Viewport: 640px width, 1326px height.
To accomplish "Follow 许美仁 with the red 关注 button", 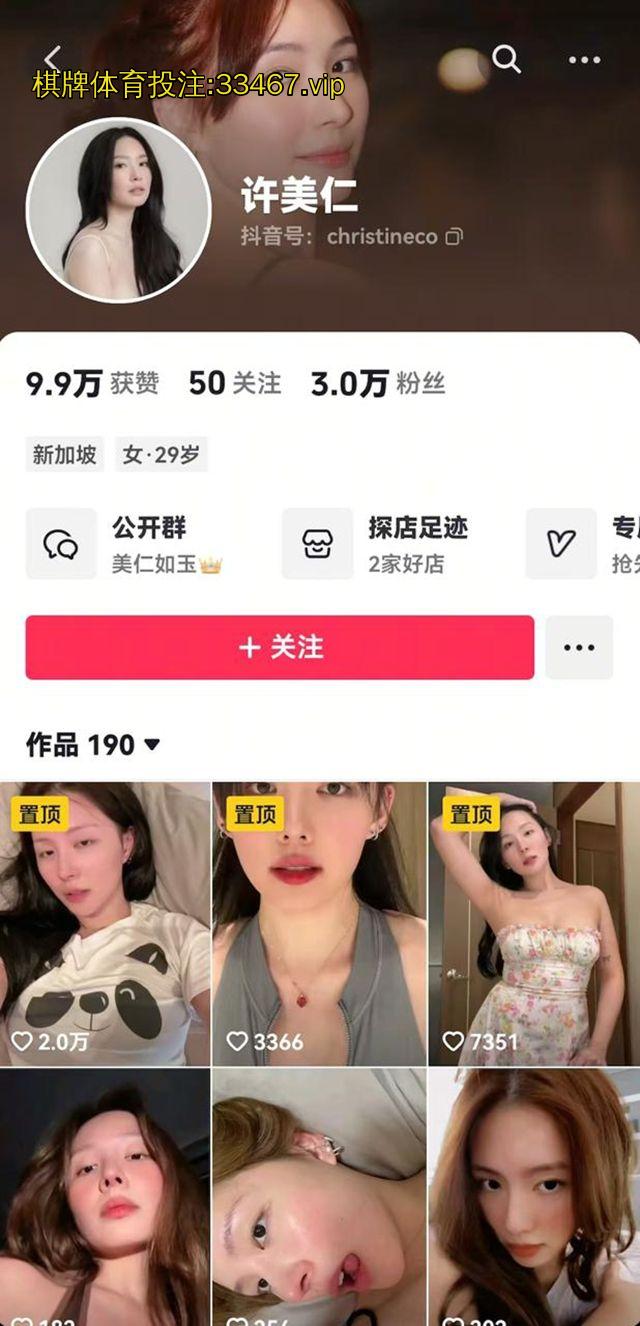I will tap(280, 647).
